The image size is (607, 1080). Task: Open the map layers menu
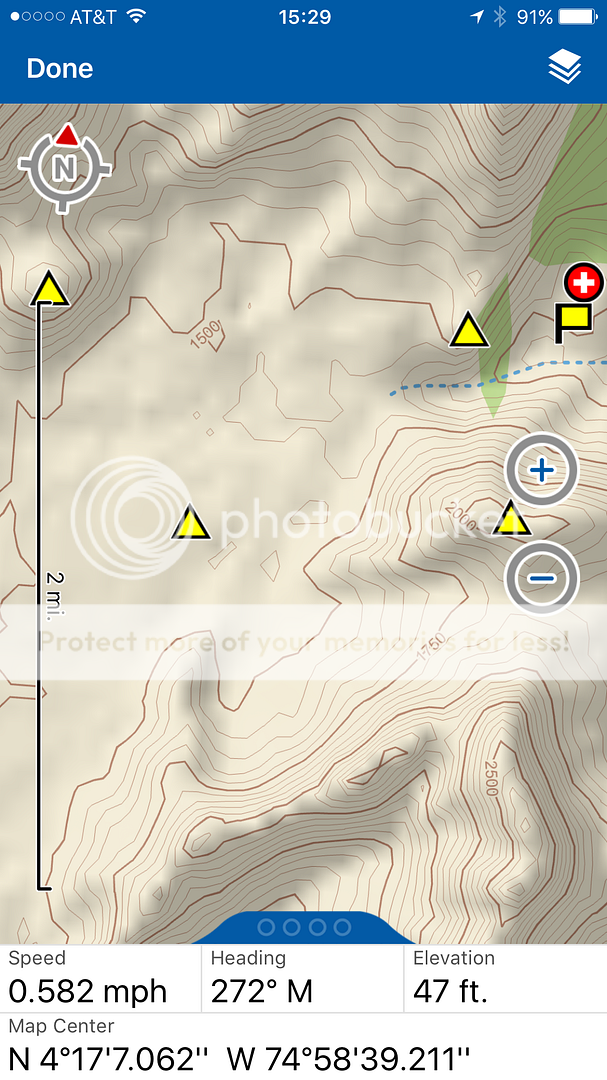coord(565,68)
